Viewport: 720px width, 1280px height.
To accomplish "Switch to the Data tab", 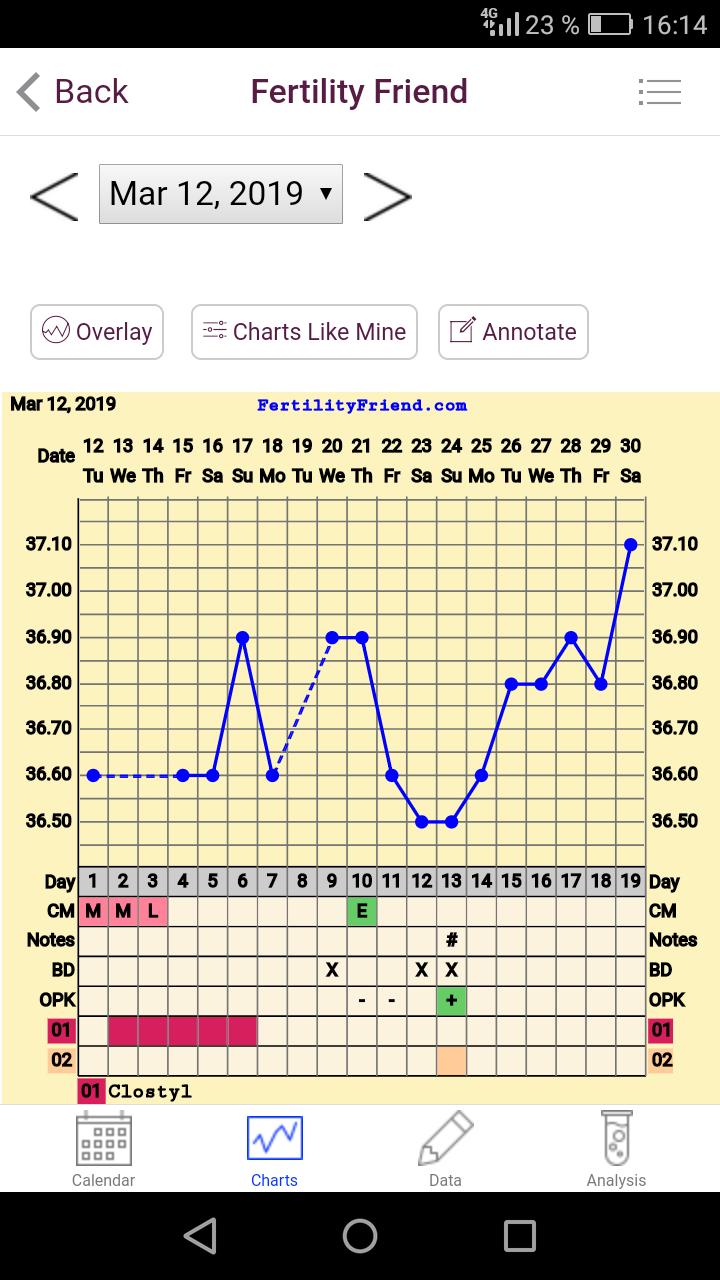I will [x=445, y=1149].
